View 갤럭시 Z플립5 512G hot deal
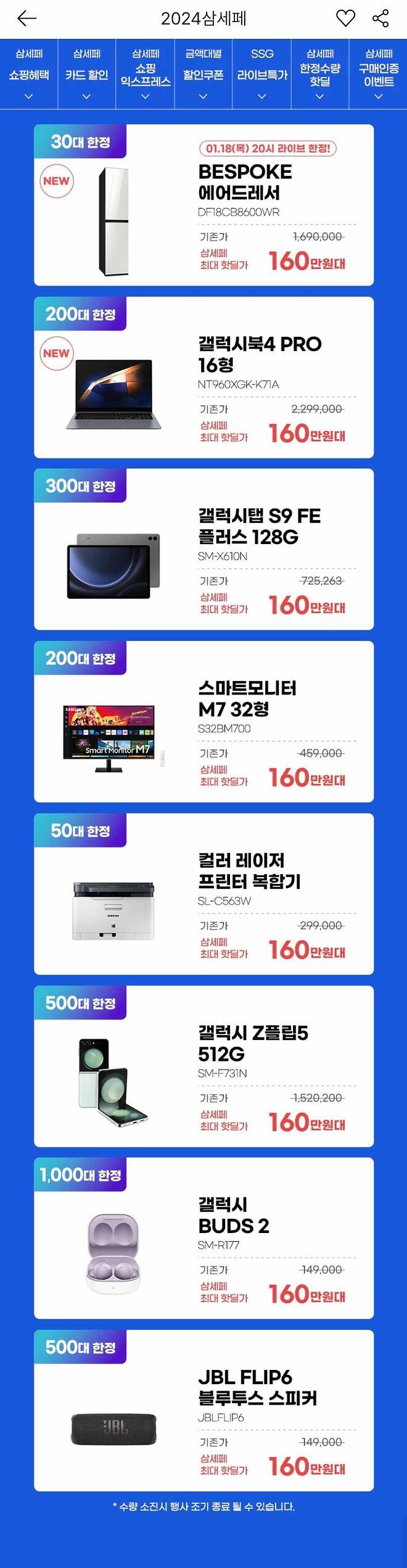 (x=203, y=1067)
